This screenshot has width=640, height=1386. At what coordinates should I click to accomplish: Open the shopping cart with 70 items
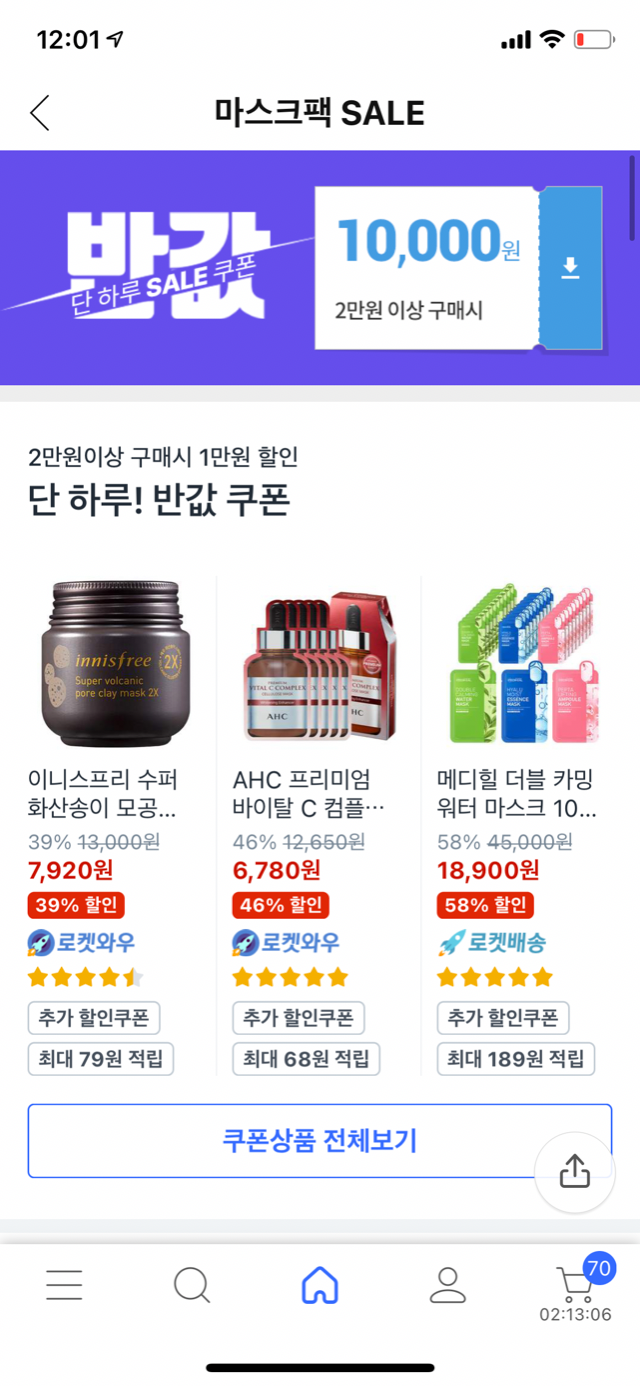coord(576,1284)
